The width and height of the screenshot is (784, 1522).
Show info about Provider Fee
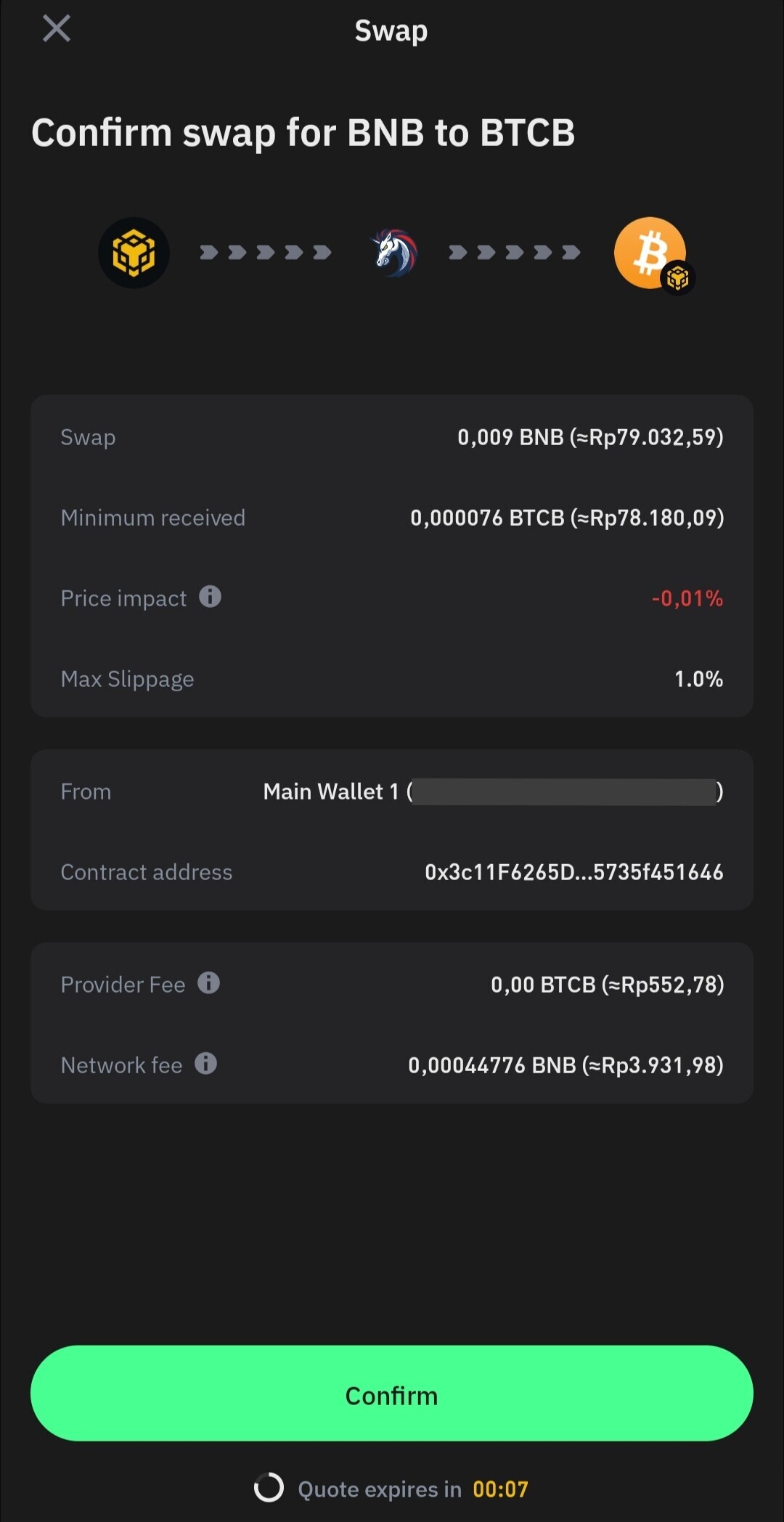(208, 983)
